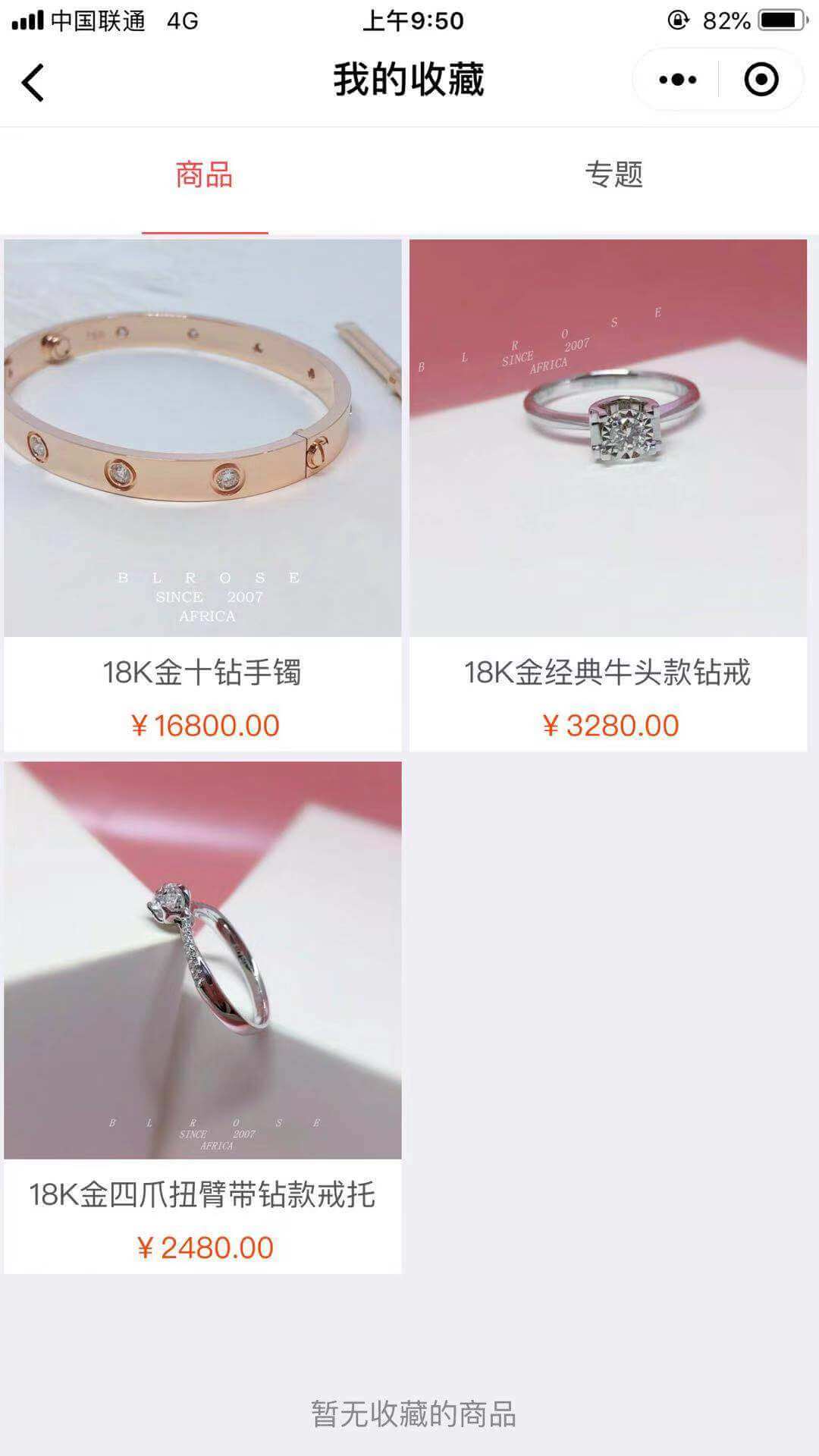Close the mini program via circle icon

click(761, 80)
